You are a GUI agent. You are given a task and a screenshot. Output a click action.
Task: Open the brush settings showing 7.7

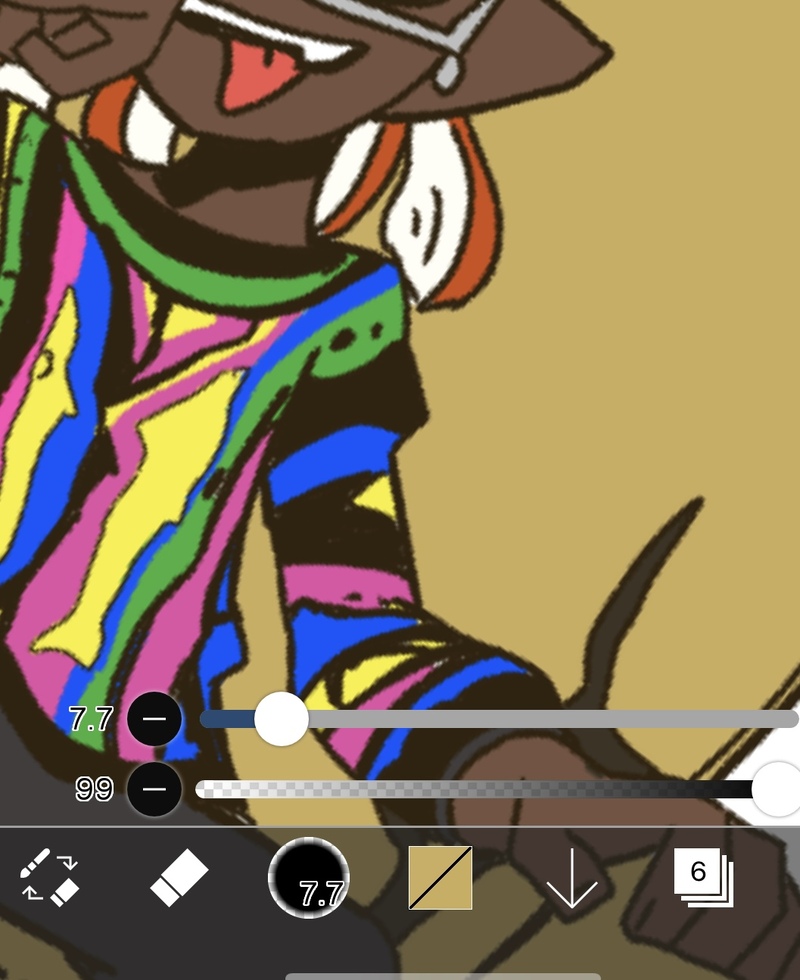(x=309, y=878)
